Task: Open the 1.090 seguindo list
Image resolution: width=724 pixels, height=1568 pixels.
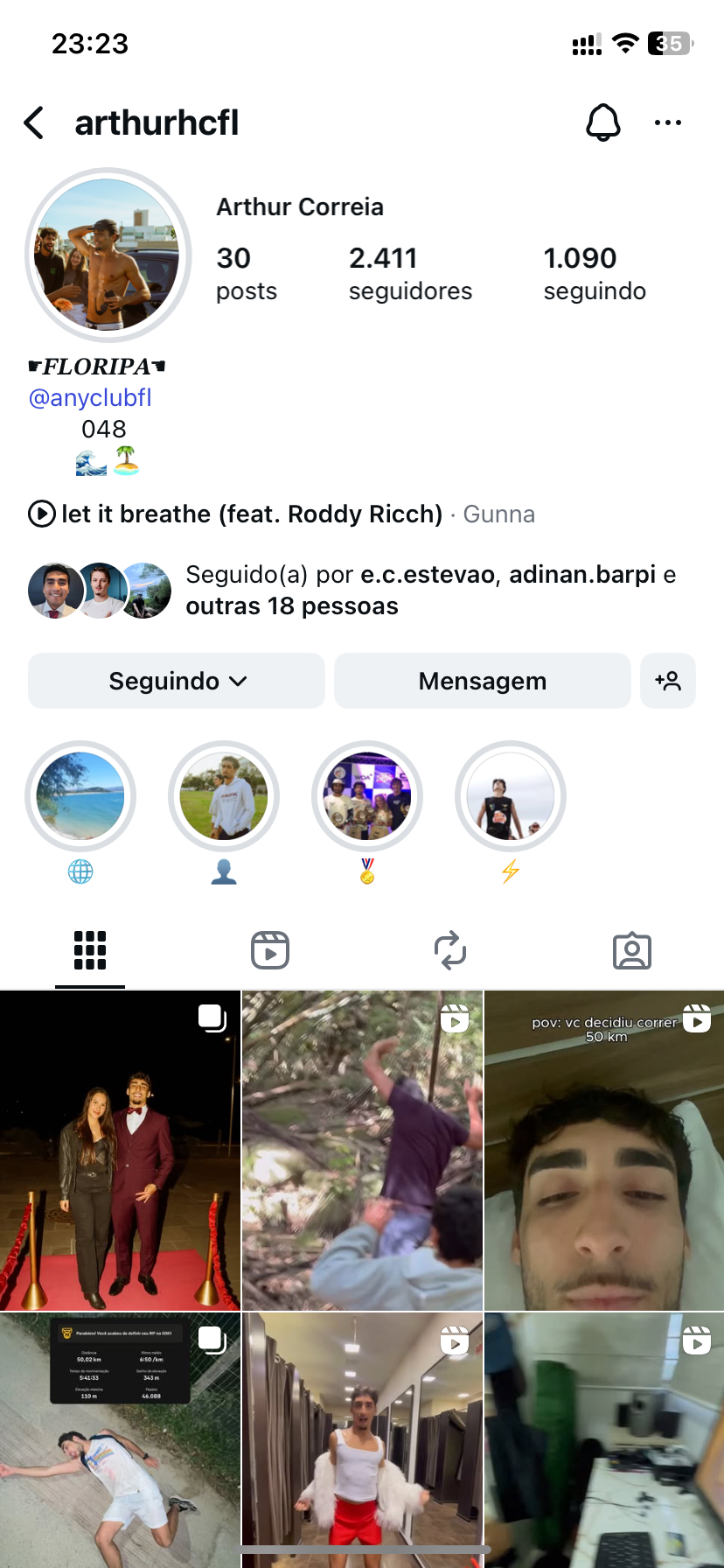Action: [594, 273]
